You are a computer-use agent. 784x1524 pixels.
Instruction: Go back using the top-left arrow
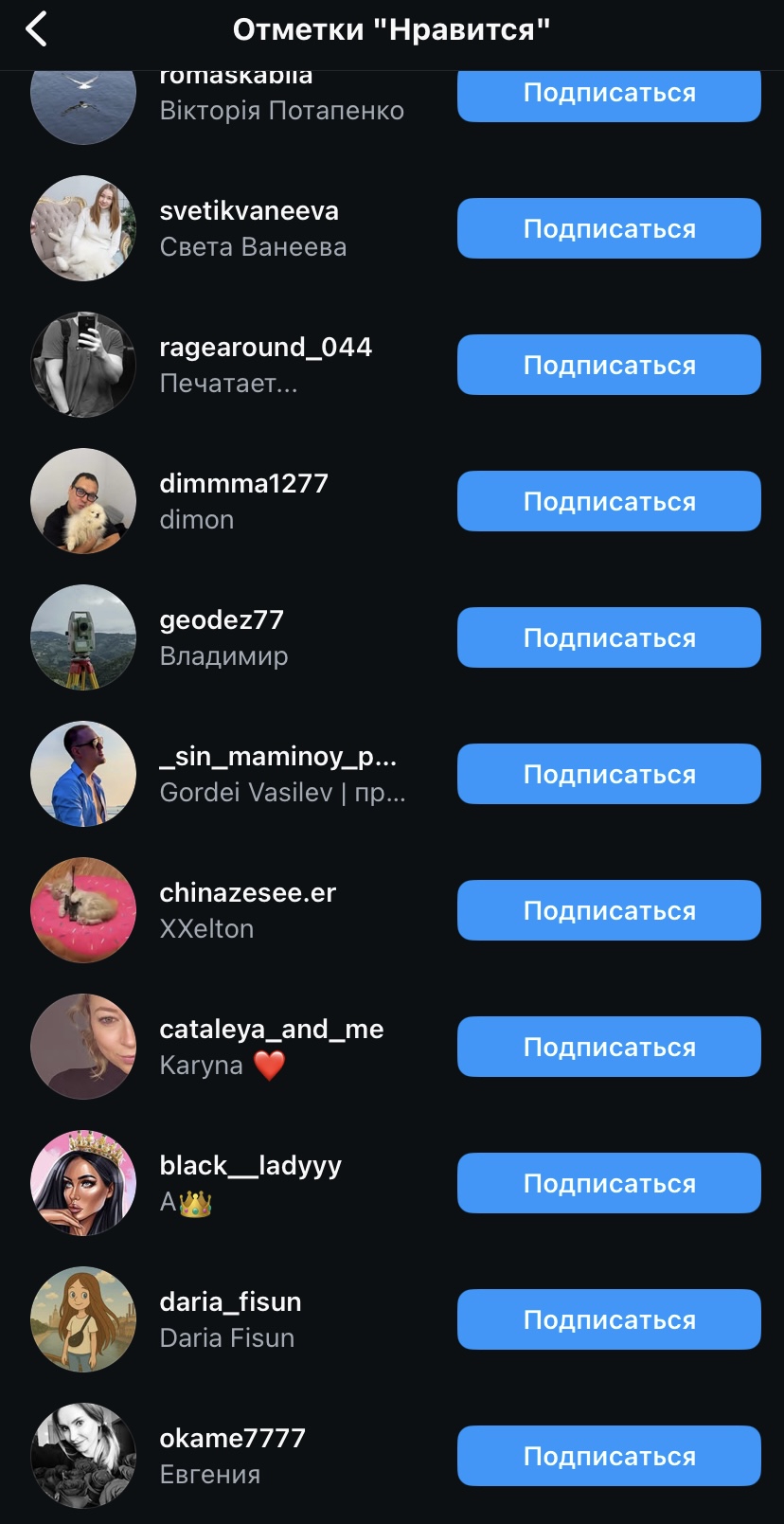(36, 29)
